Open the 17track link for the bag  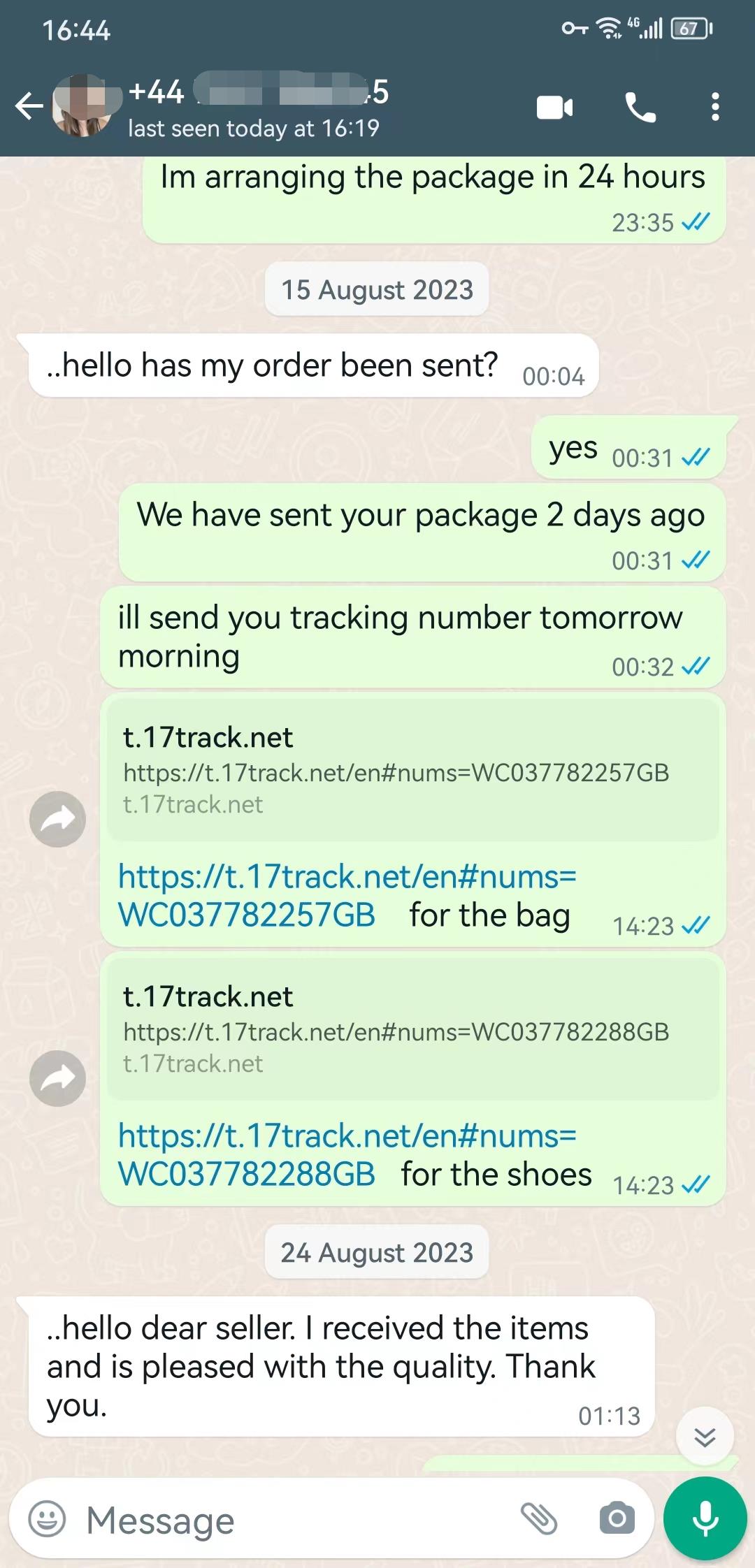tap(347, 895)
